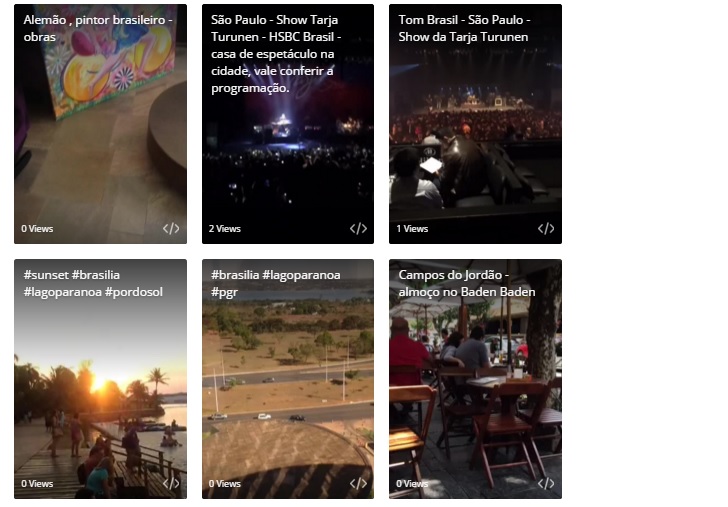Open the Alemão, pintor brasileiro video
This screenshot has height=507, width=728.
[x=100, y=130]
